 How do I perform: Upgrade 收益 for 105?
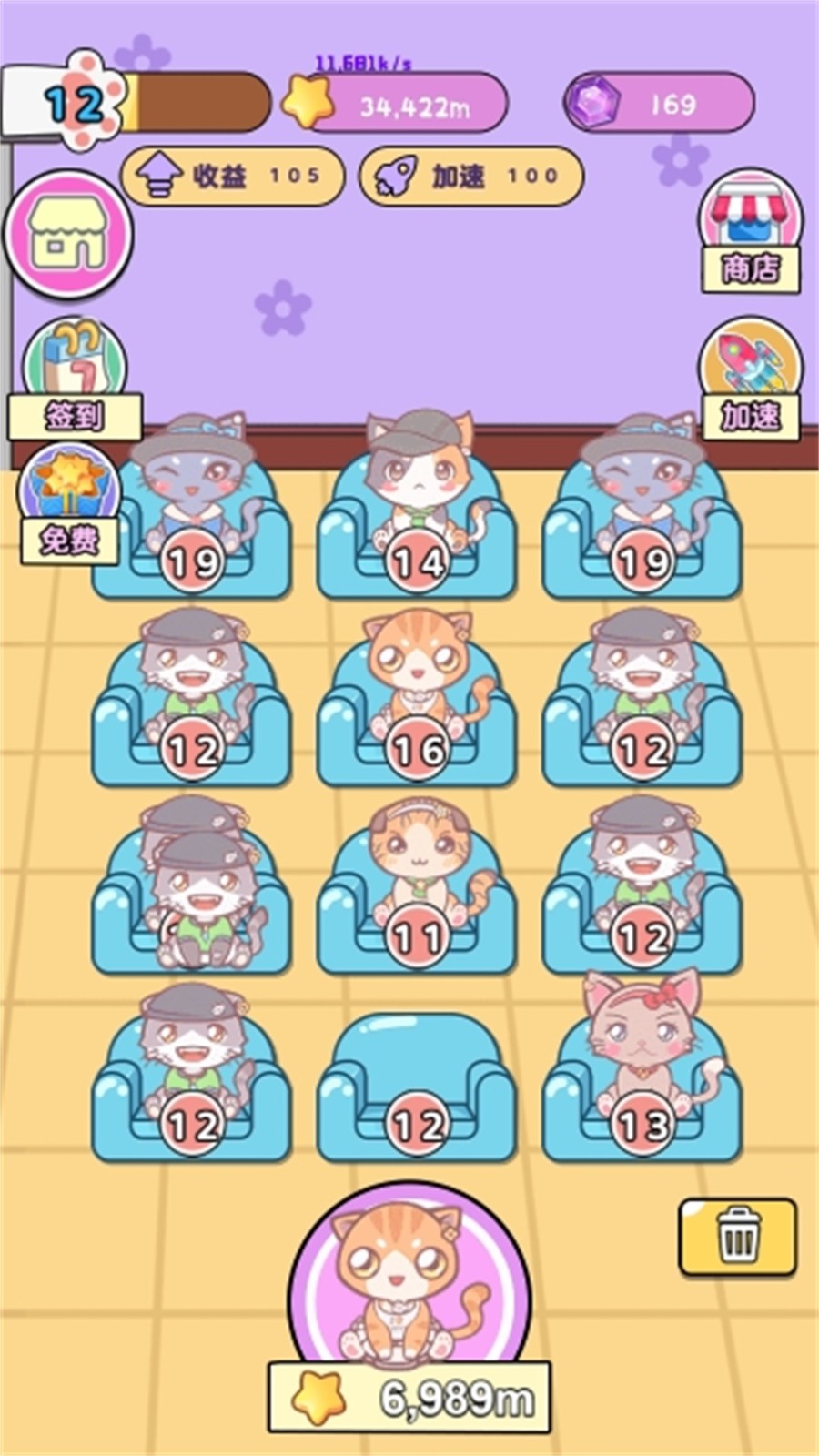(x=233, y=176)
